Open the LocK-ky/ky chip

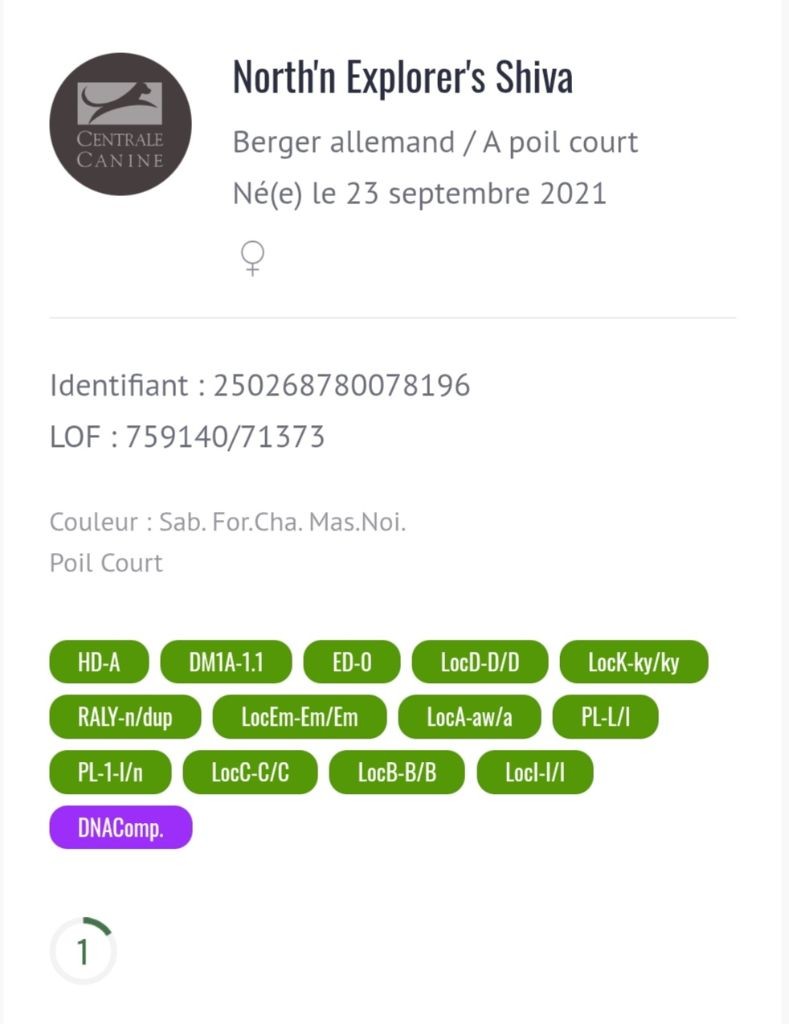click(633, 662)
